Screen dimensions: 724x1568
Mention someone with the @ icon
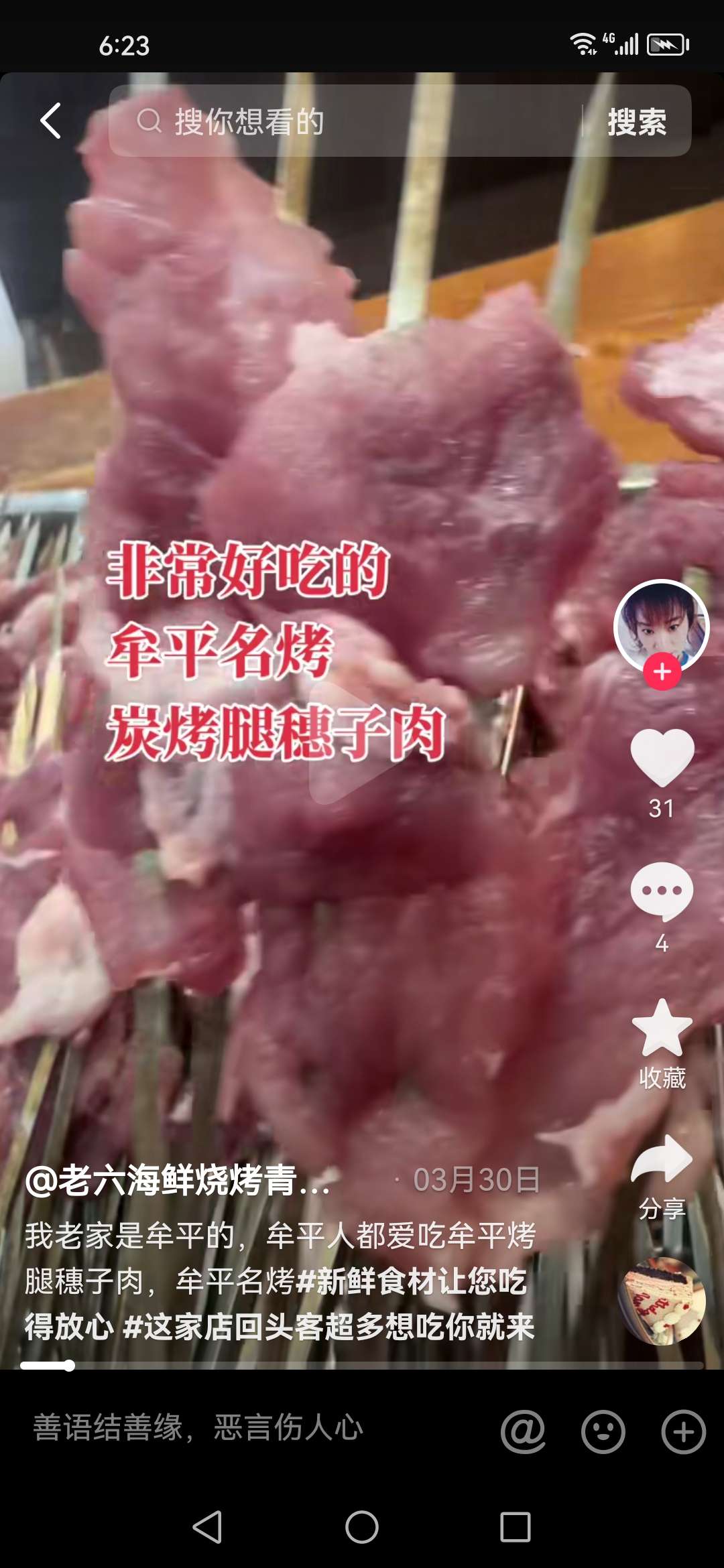(x=523, y=1431)
